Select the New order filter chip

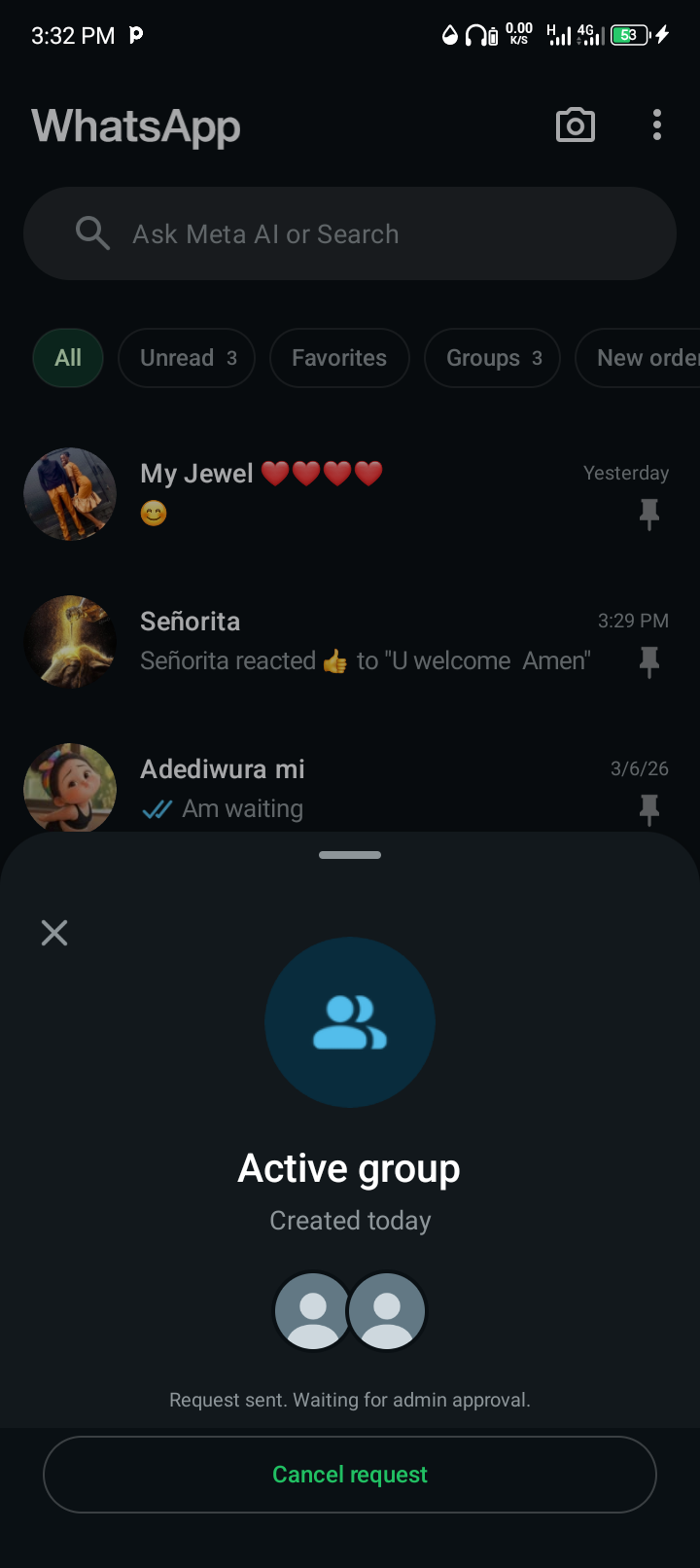[x=642, y=358]
